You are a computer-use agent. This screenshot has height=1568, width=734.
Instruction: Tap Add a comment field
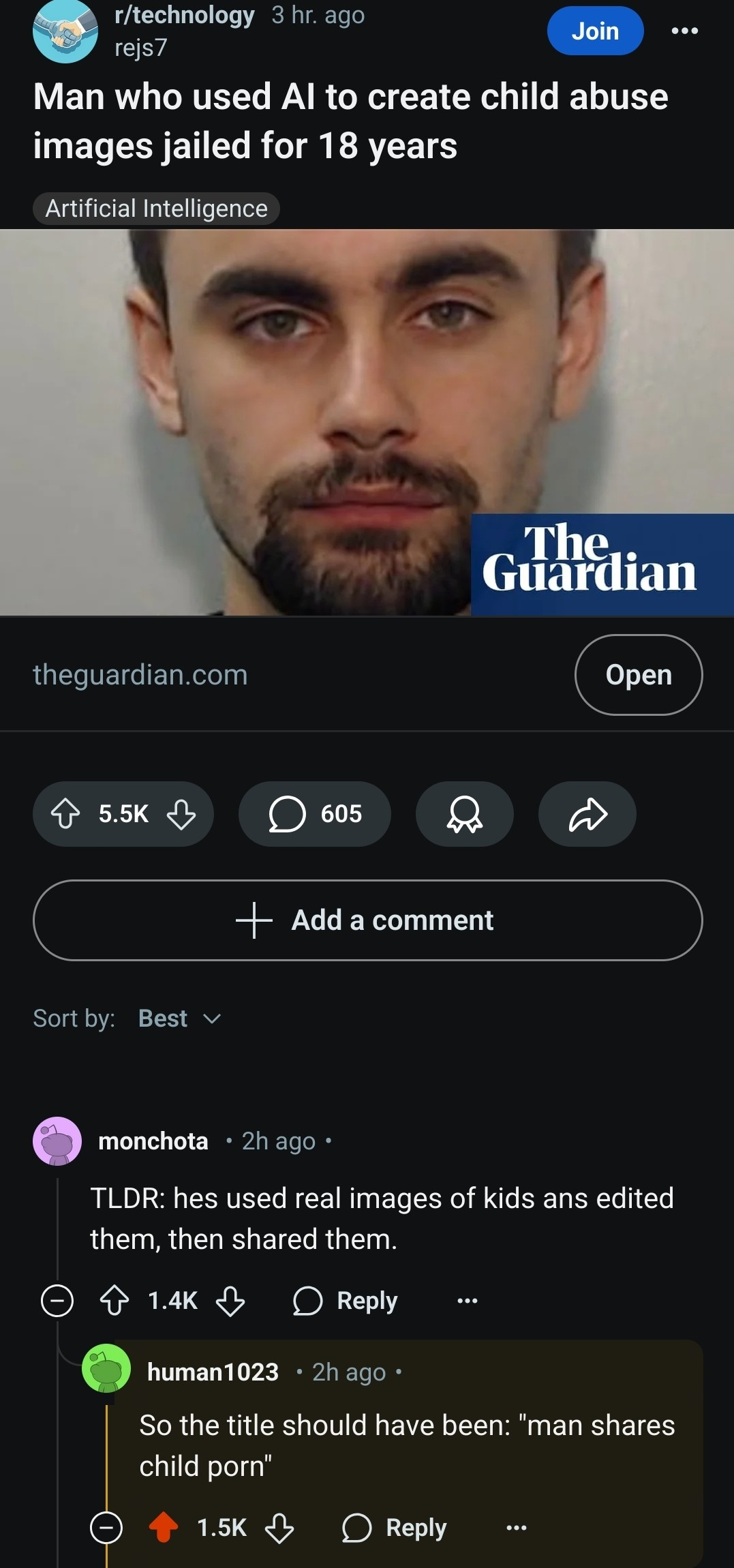pos(367,920)
